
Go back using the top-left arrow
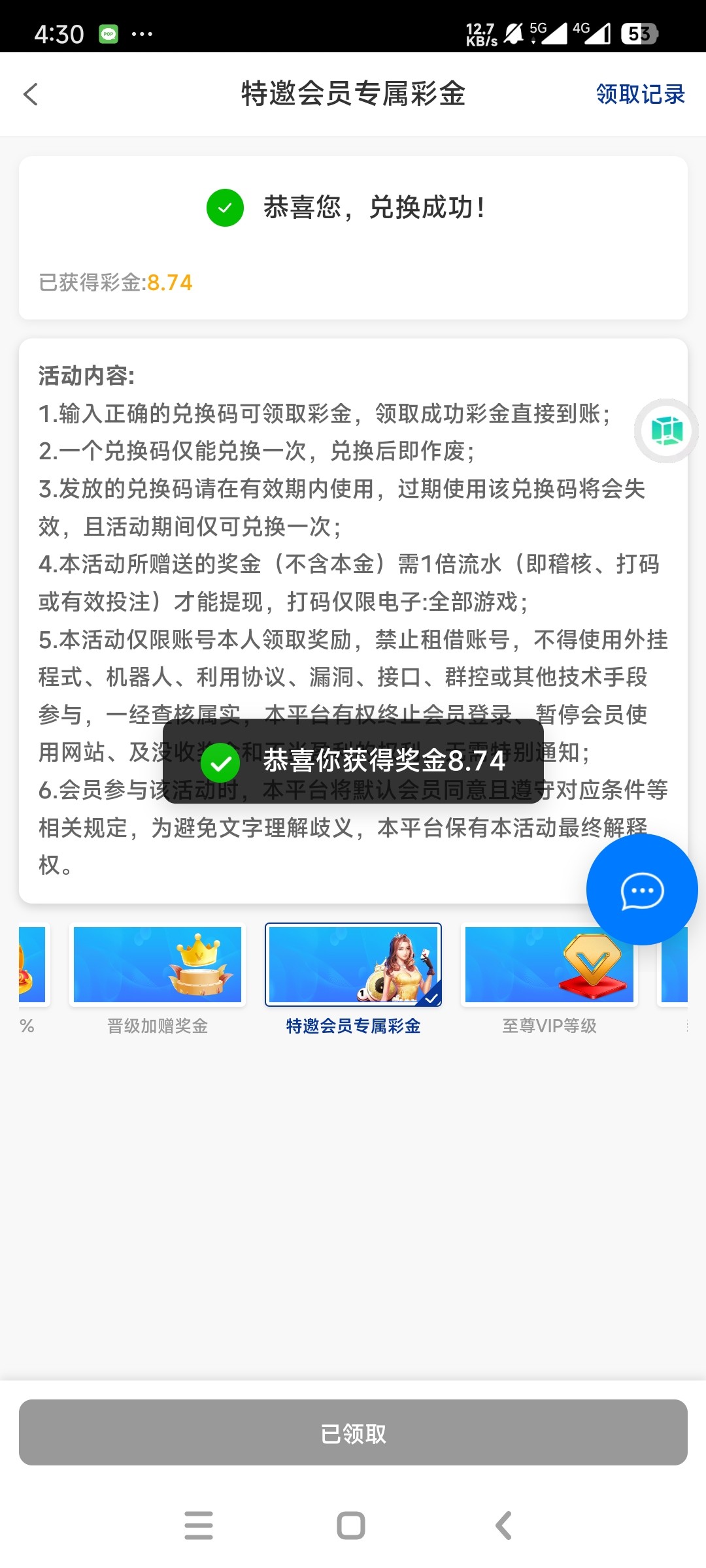pyautogui.click(x=31, y=94)
